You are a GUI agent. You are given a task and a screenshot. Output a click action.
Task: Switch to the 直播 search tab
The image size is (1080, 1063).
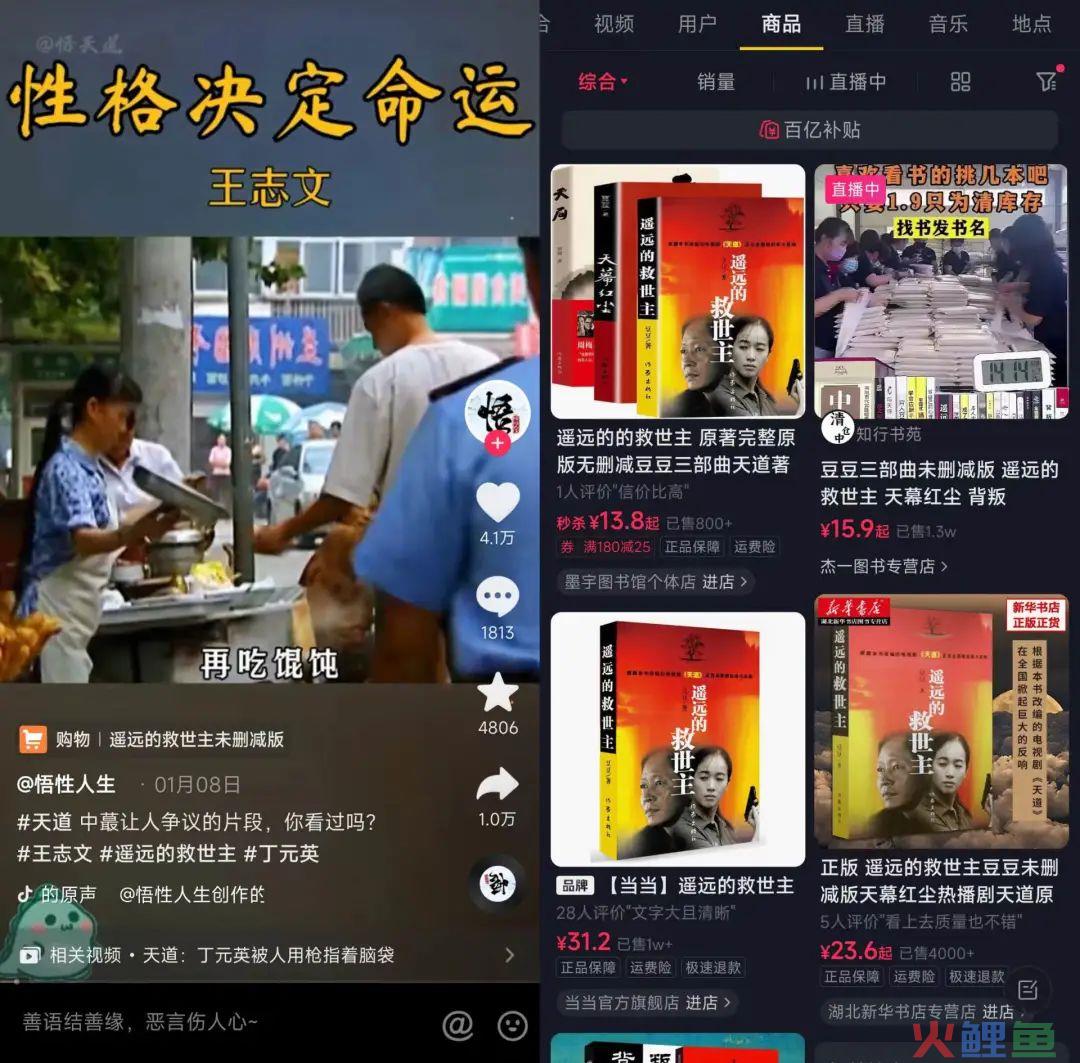(x=865, y=23)
